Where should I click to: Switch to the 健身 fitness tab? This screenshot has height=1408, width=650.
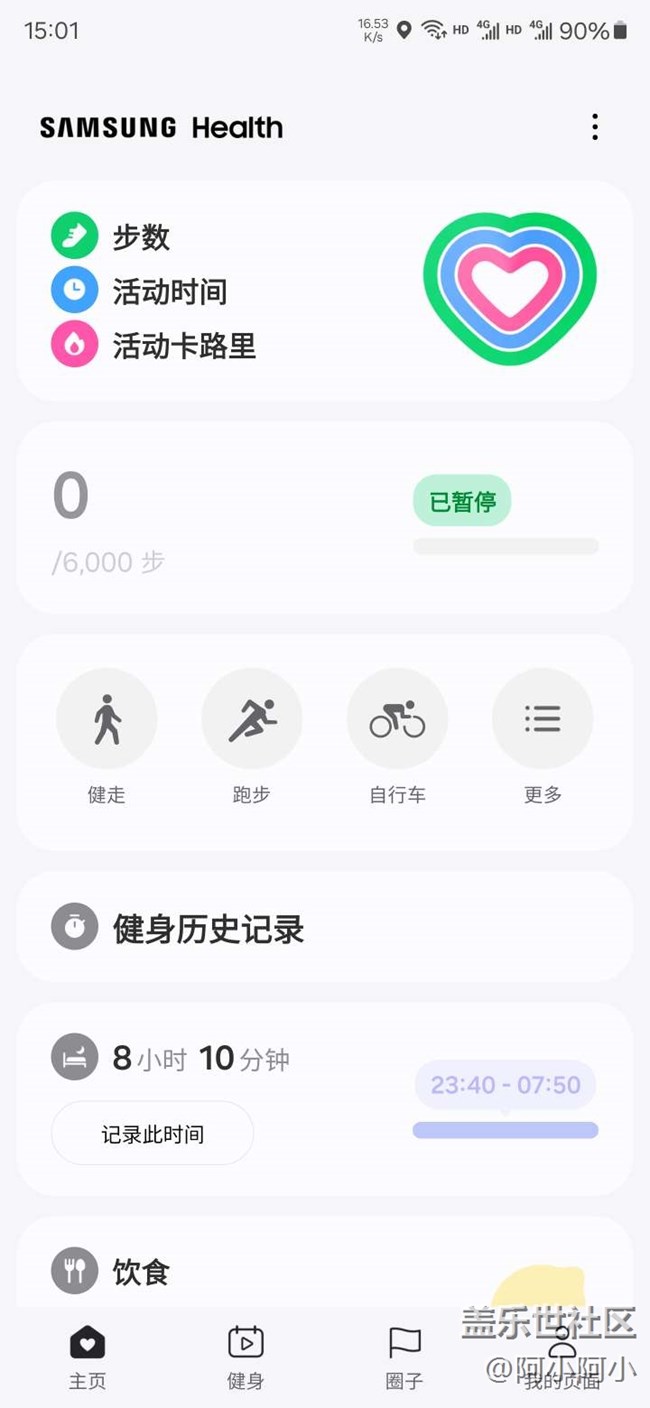click(246, 1358)
